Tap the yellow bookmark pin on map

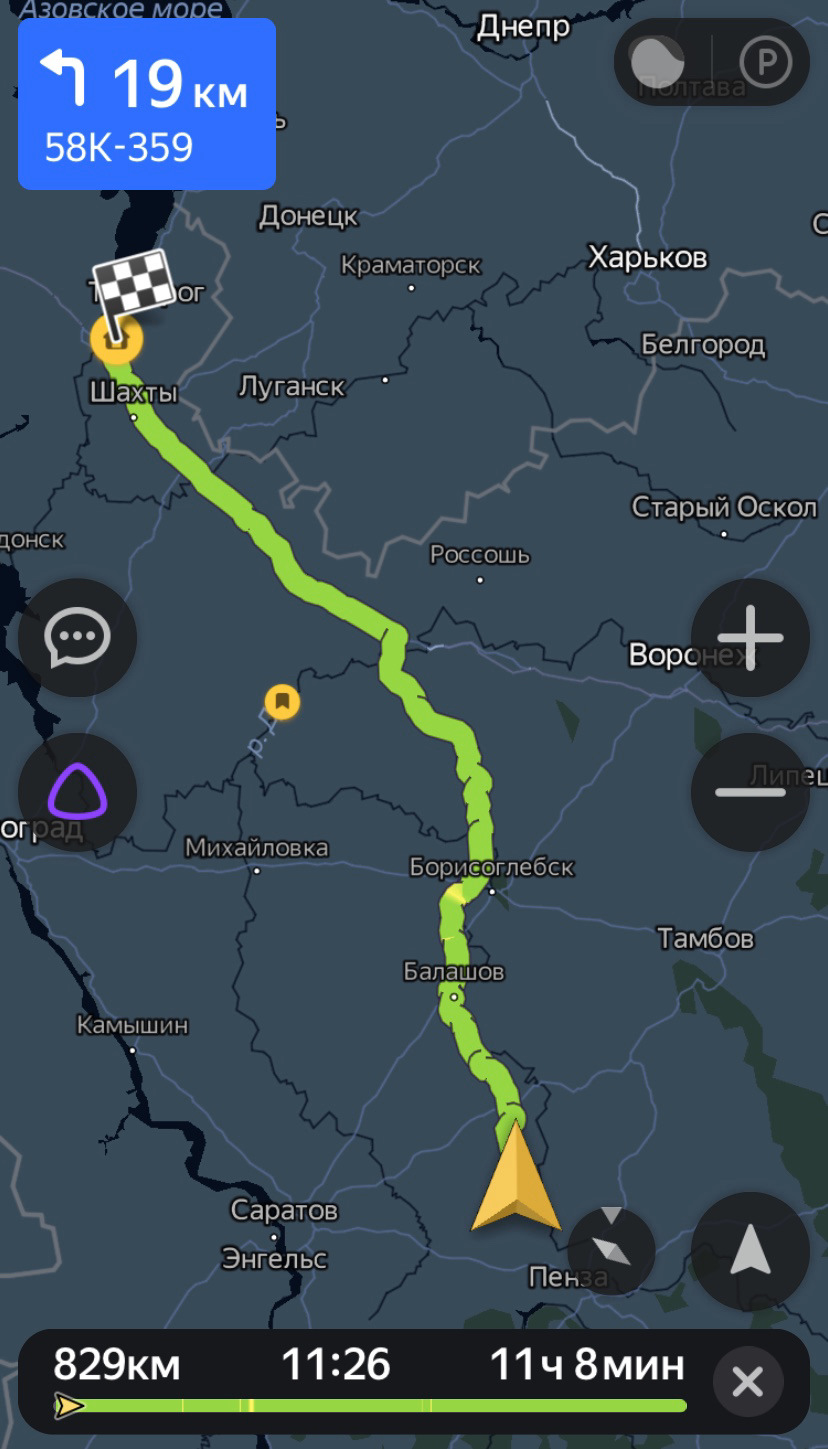click(x=282, y=701)
